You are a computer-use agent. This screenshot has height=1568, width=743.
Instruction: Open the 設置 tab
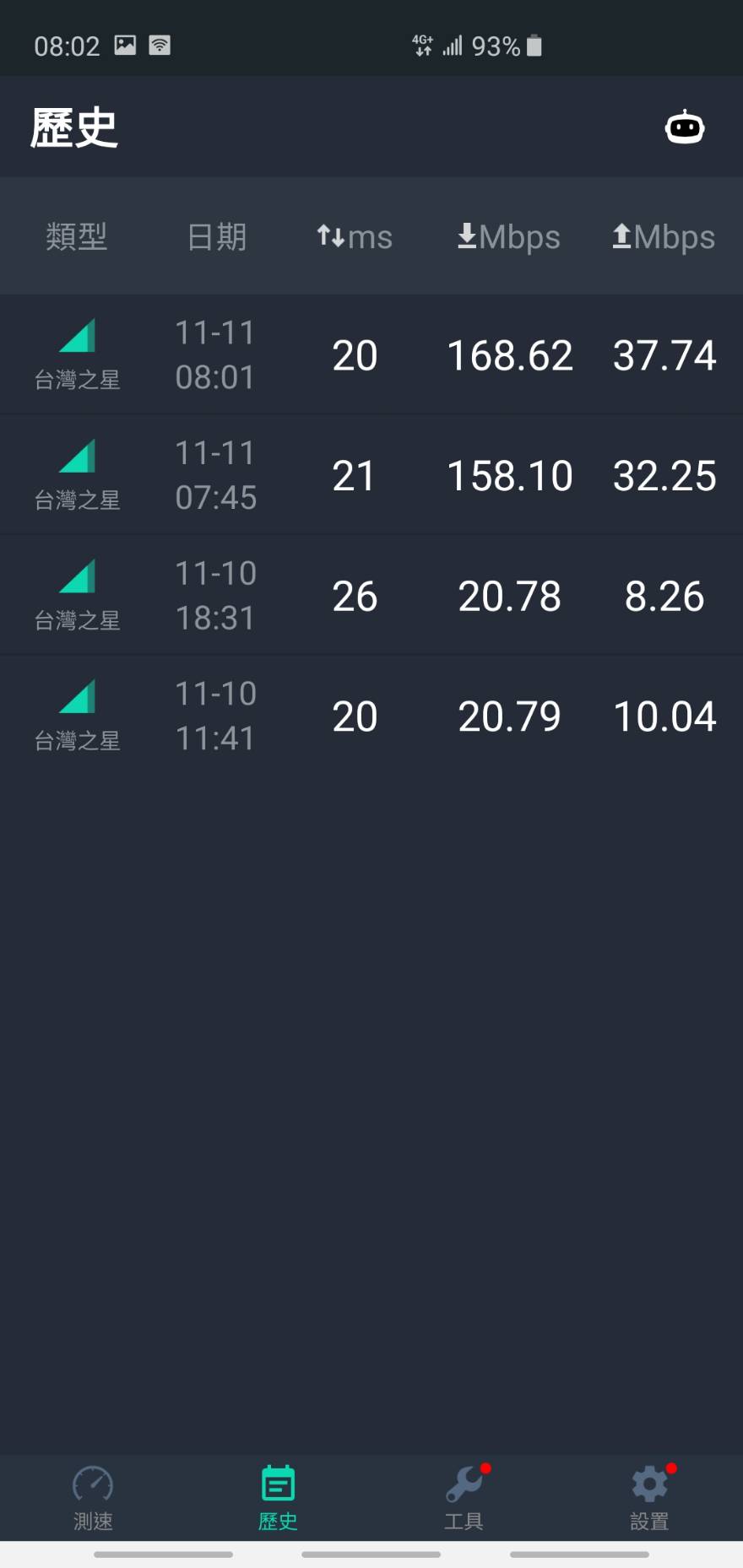pos(649,1497)
